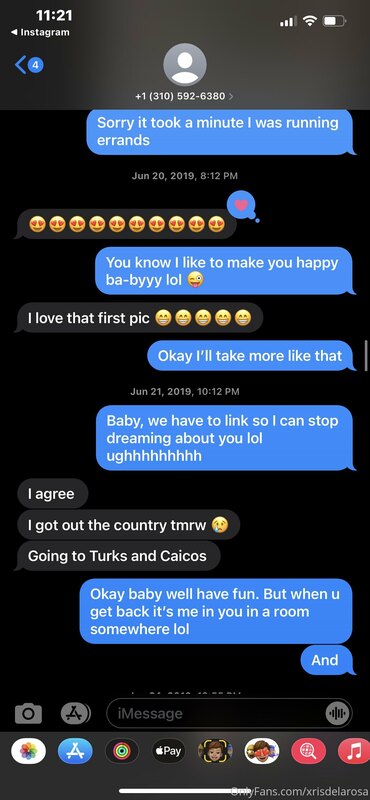Image resolution: width=370 pixels, height=800 pixels.
Task: Record an audio message
Action: pos(337,713)
